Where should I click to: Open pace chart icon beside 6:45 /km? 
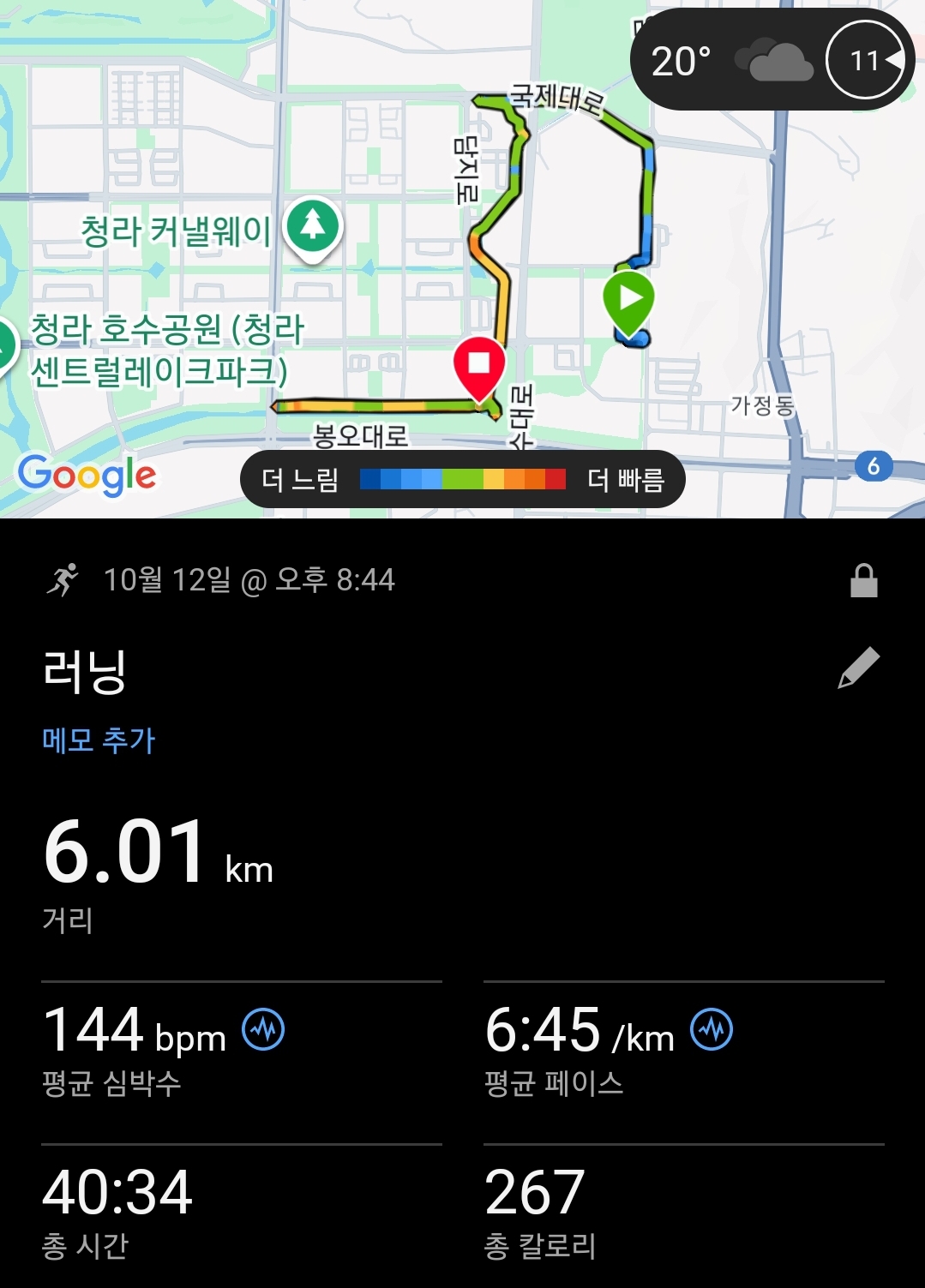(x=712, y=1029)
